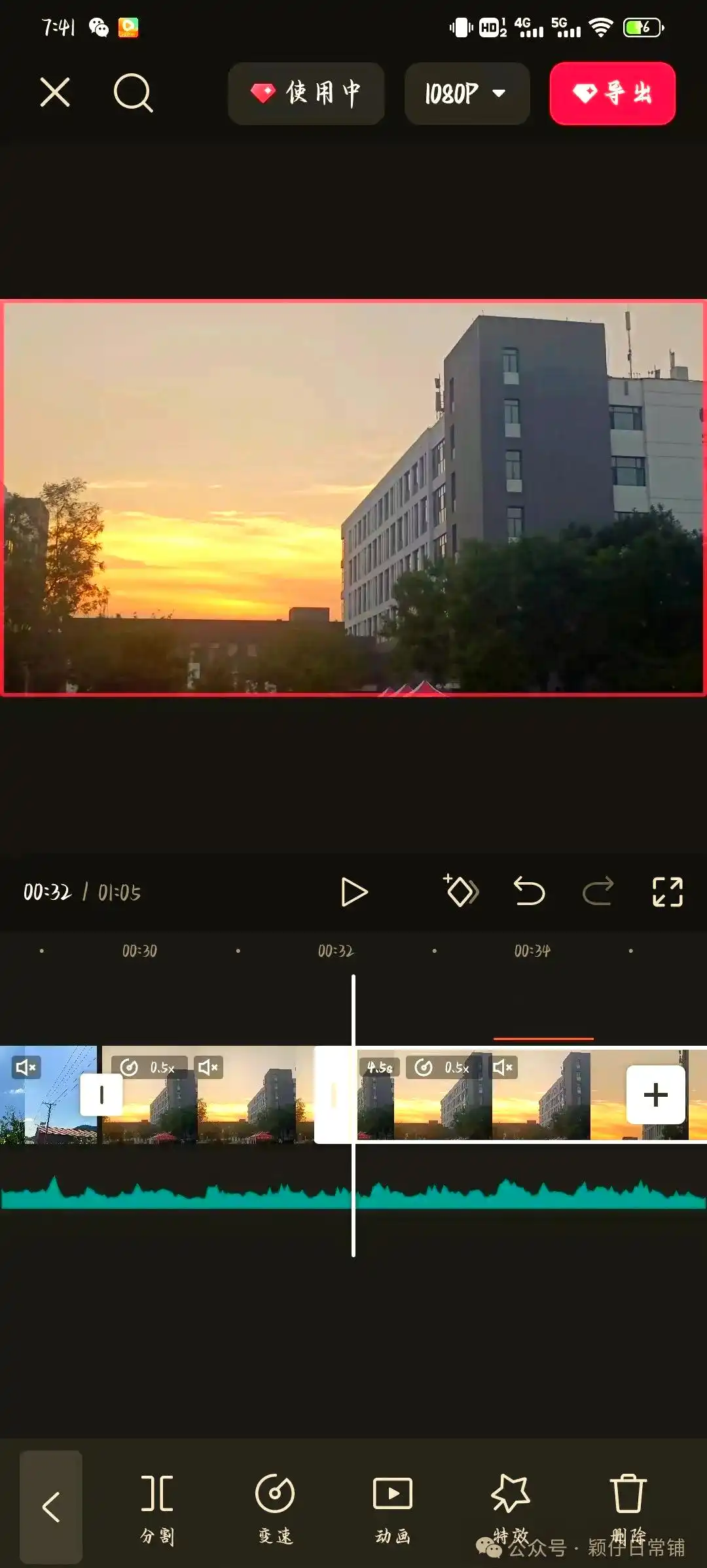The width and height of the screenshot is (707, 1568).
Task: Export the video with 导出
Action: [612, 93]
